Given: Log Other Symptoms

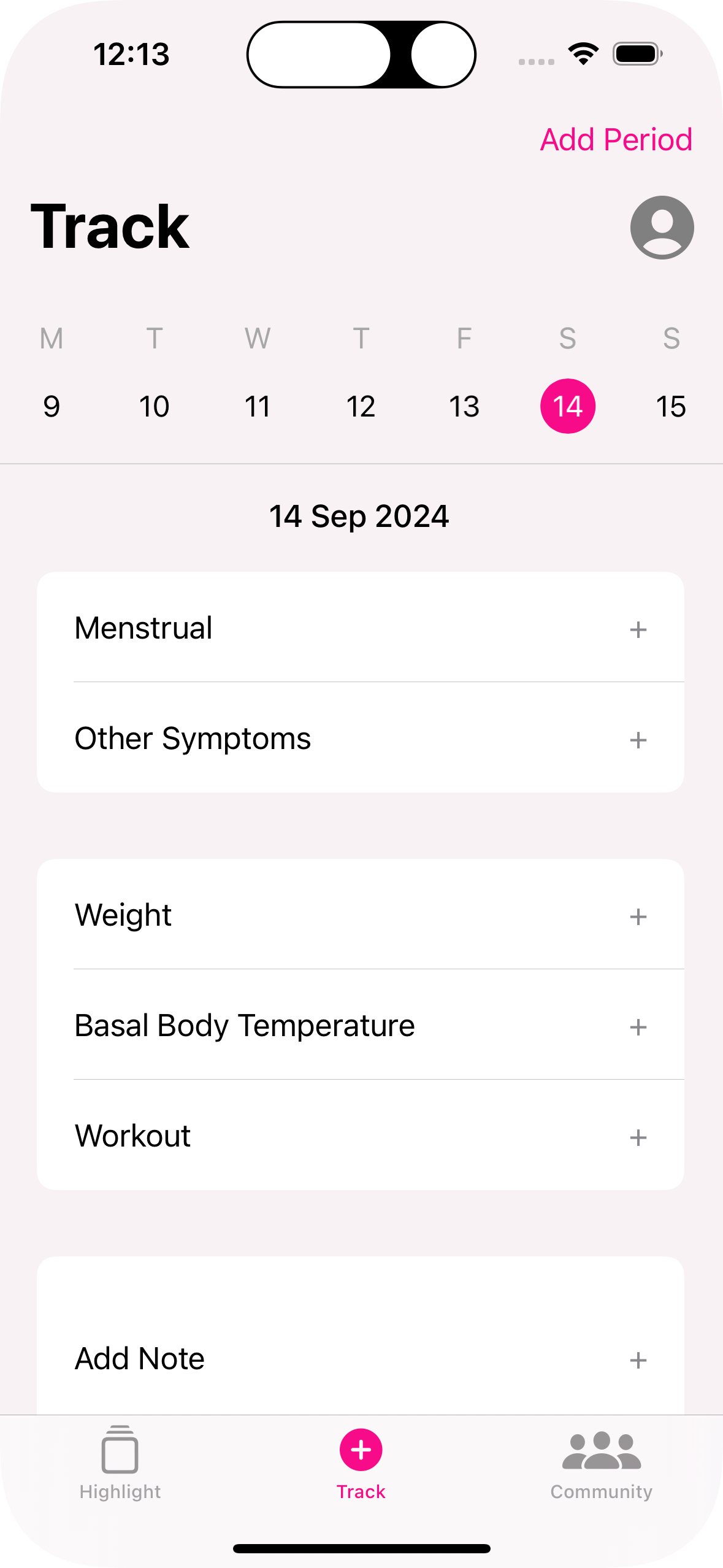Looking at the screenshot, I should 638,740.
